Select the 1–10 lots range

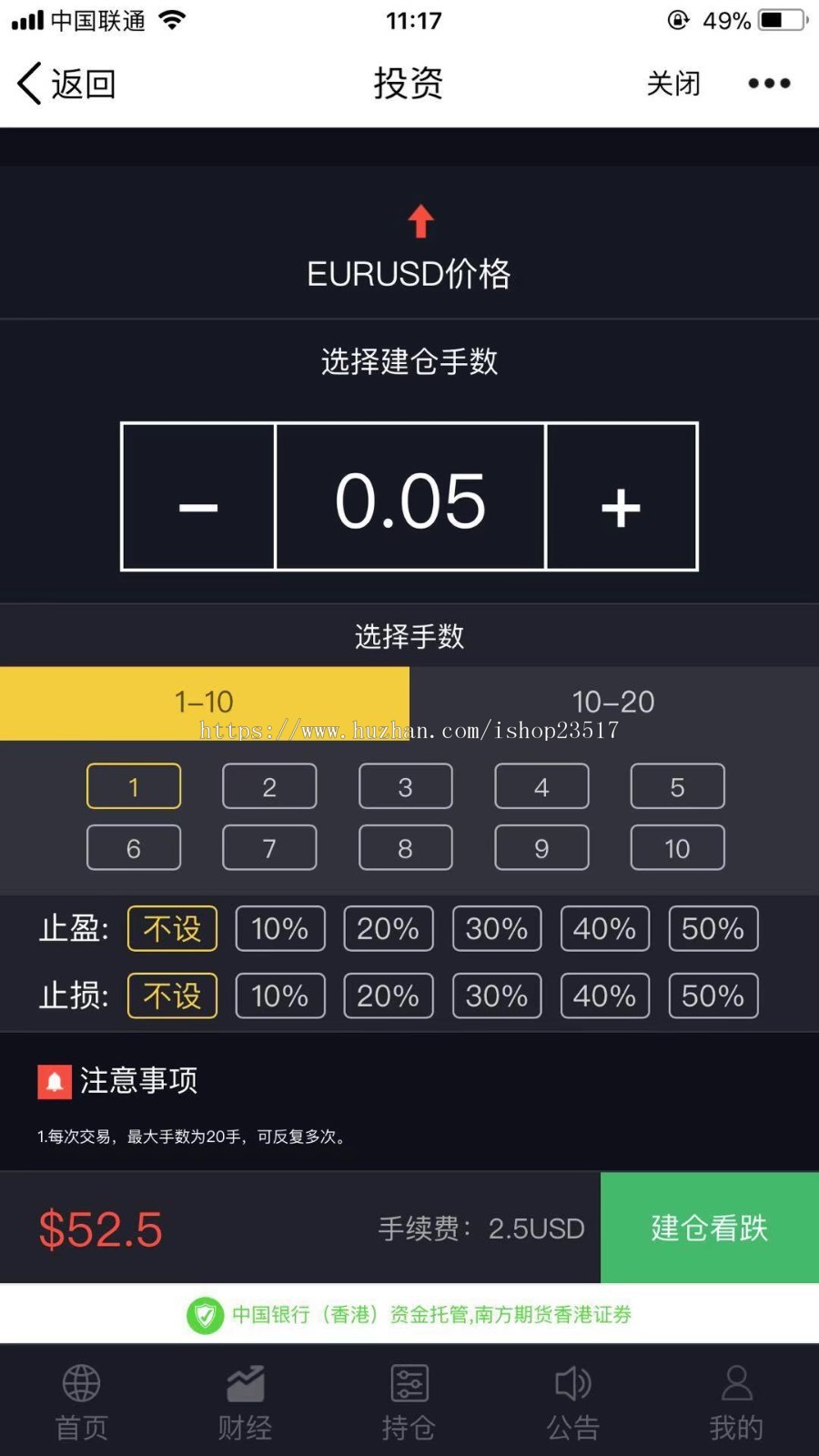(204, 702)
